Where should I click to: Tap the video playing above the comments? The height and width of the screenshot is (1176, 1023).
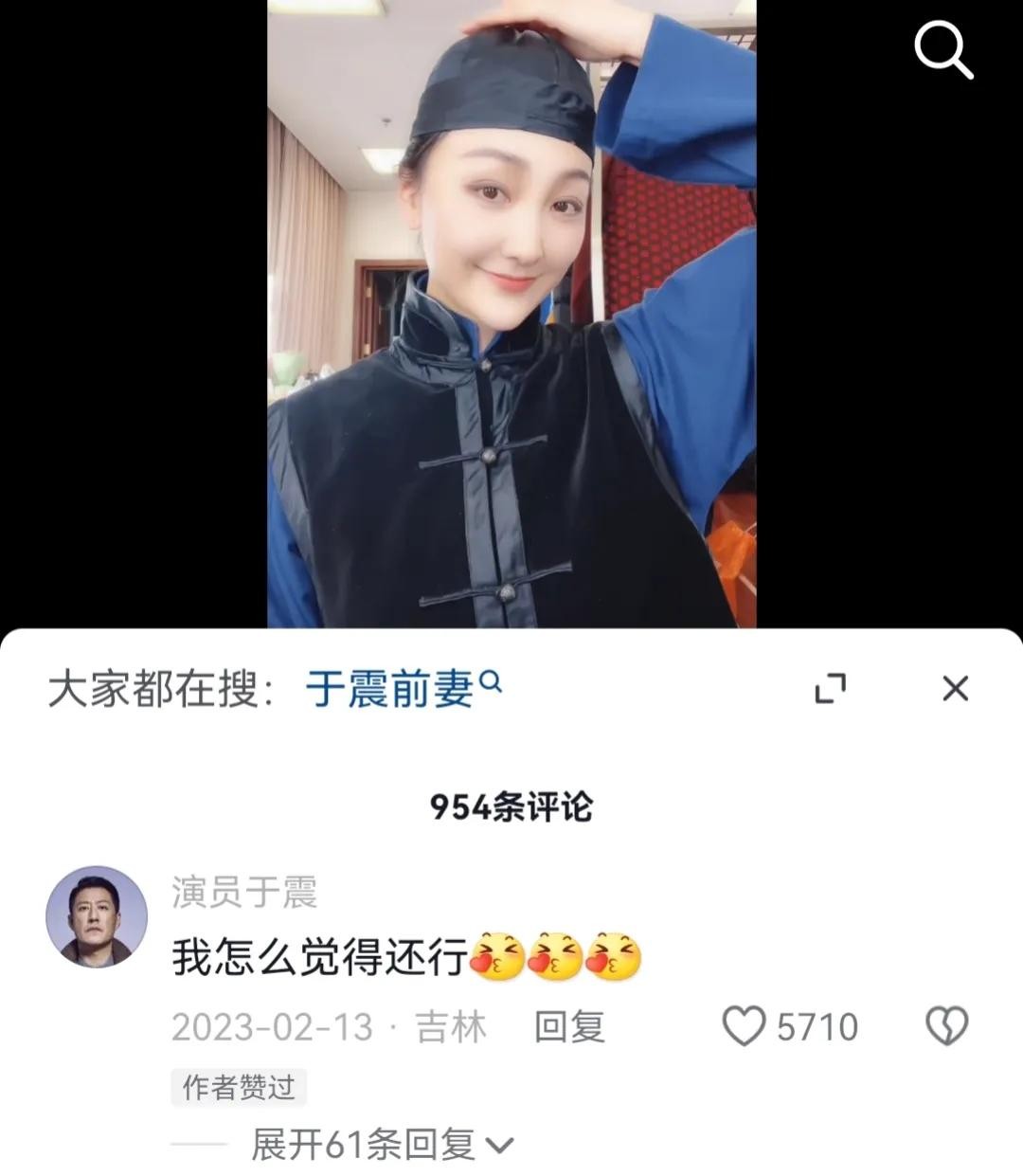[x=511, y=313]
